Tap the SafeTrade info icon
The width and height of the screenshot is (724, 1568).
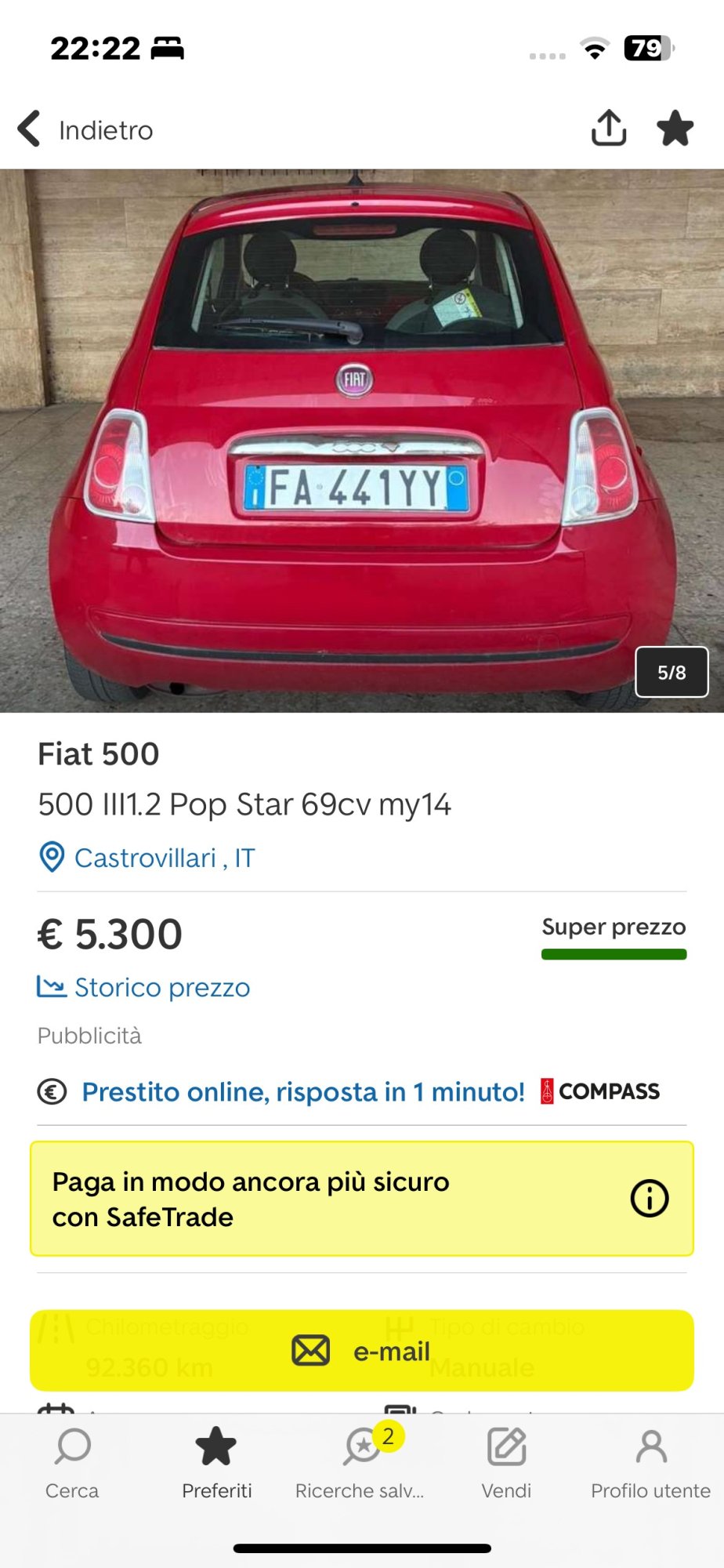coord(649,1197)
